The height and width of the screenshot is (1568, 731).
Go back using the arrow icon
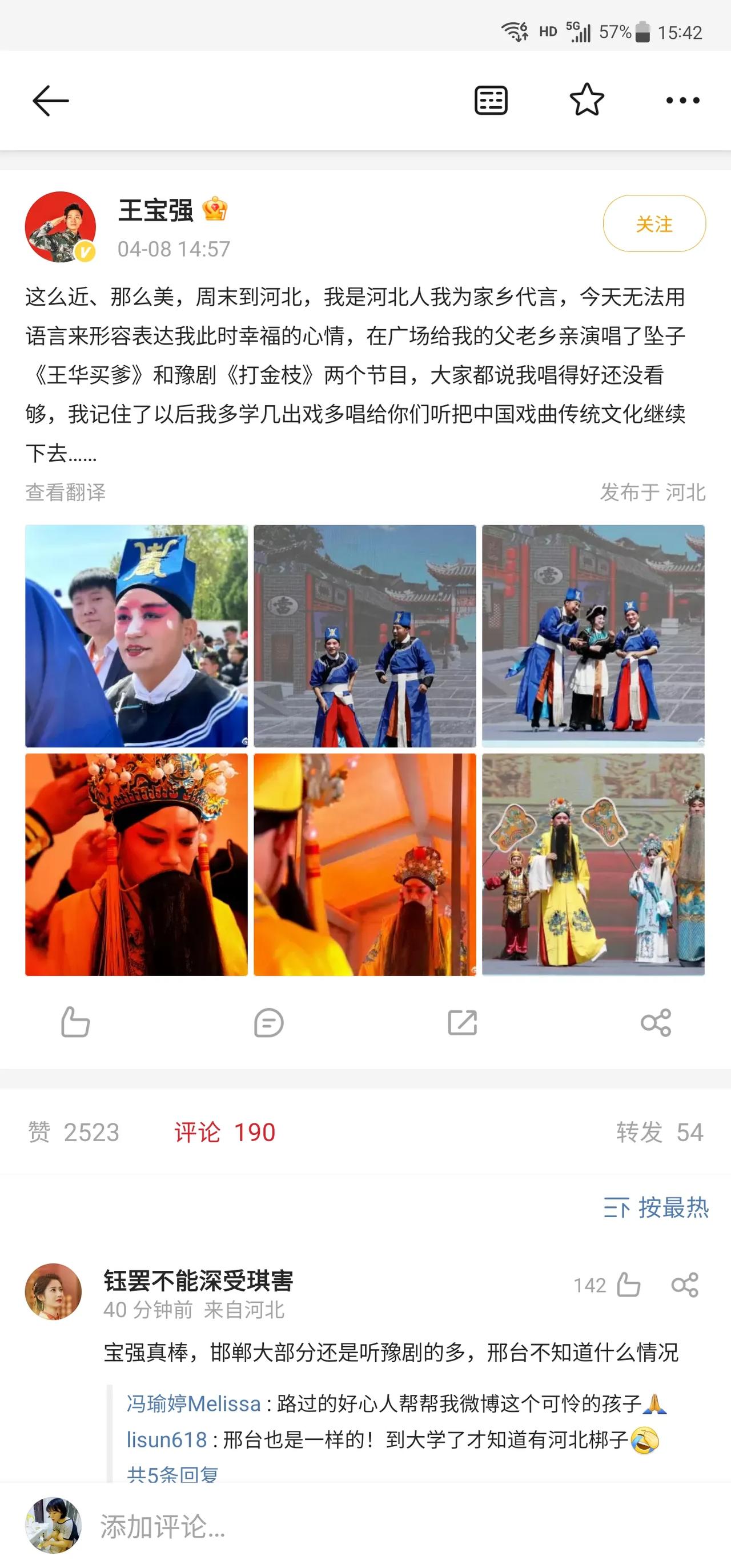pos(50,101)
